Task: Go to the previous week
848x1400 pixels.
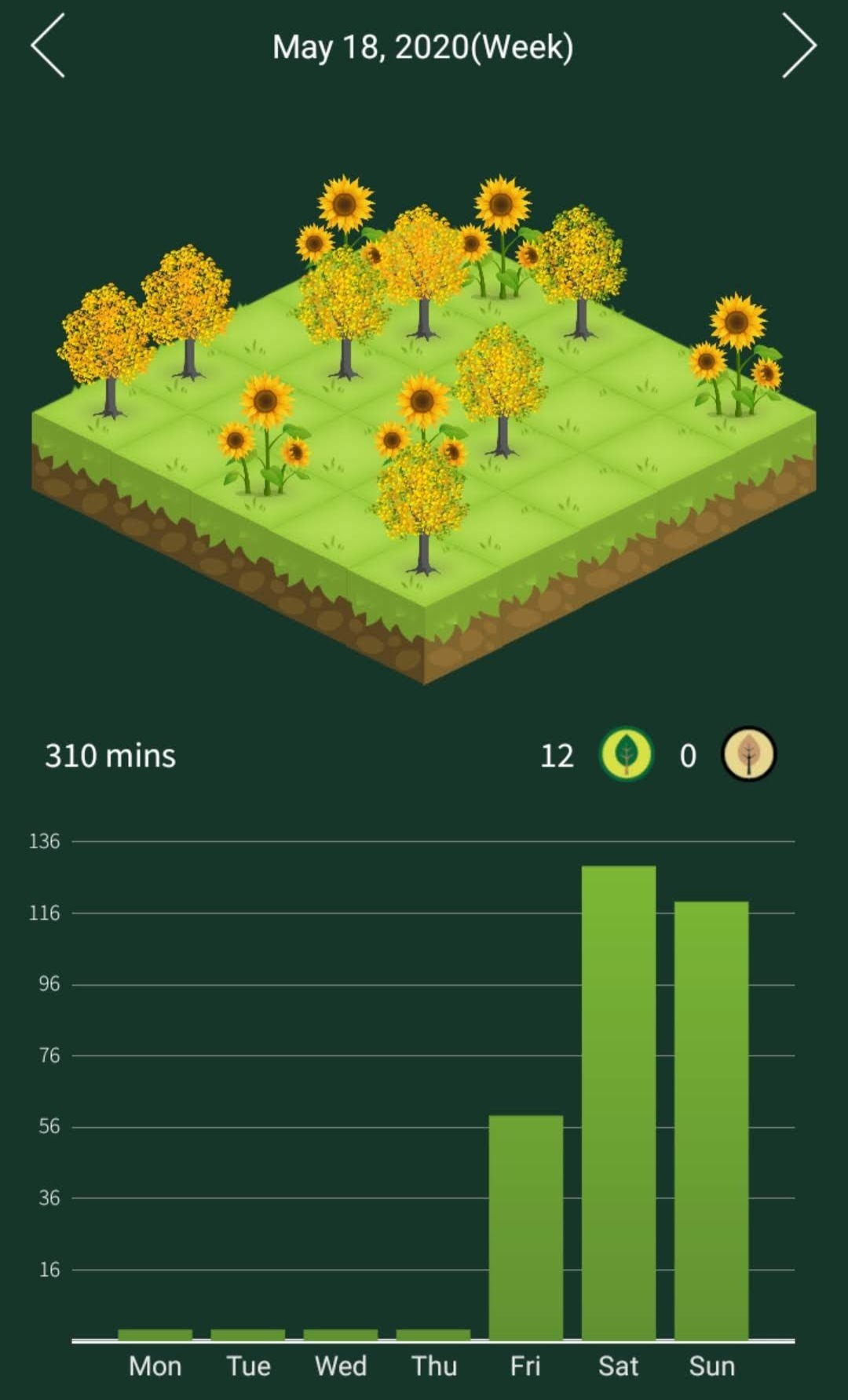Action: tap(48, 46)
